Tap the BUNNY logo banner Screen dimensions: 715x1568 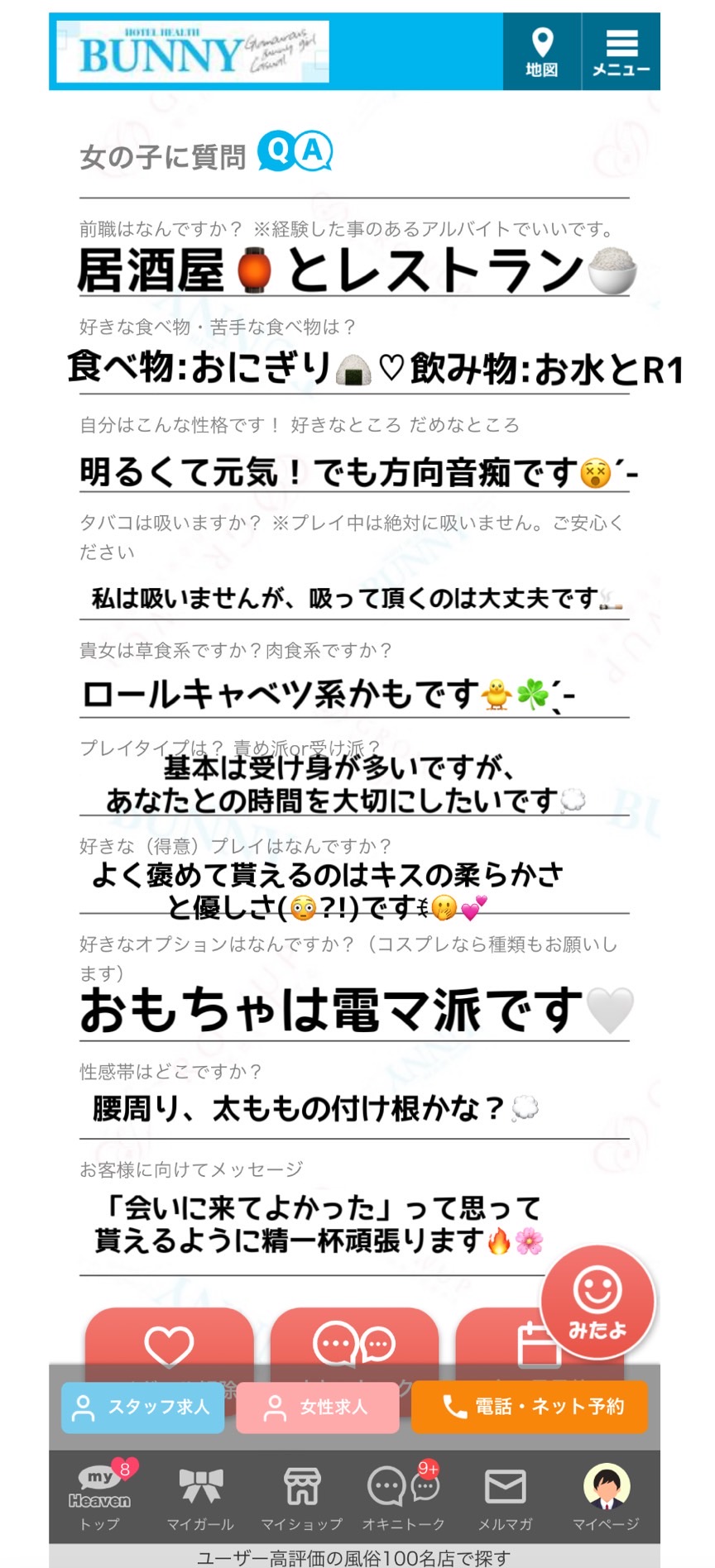193,52
